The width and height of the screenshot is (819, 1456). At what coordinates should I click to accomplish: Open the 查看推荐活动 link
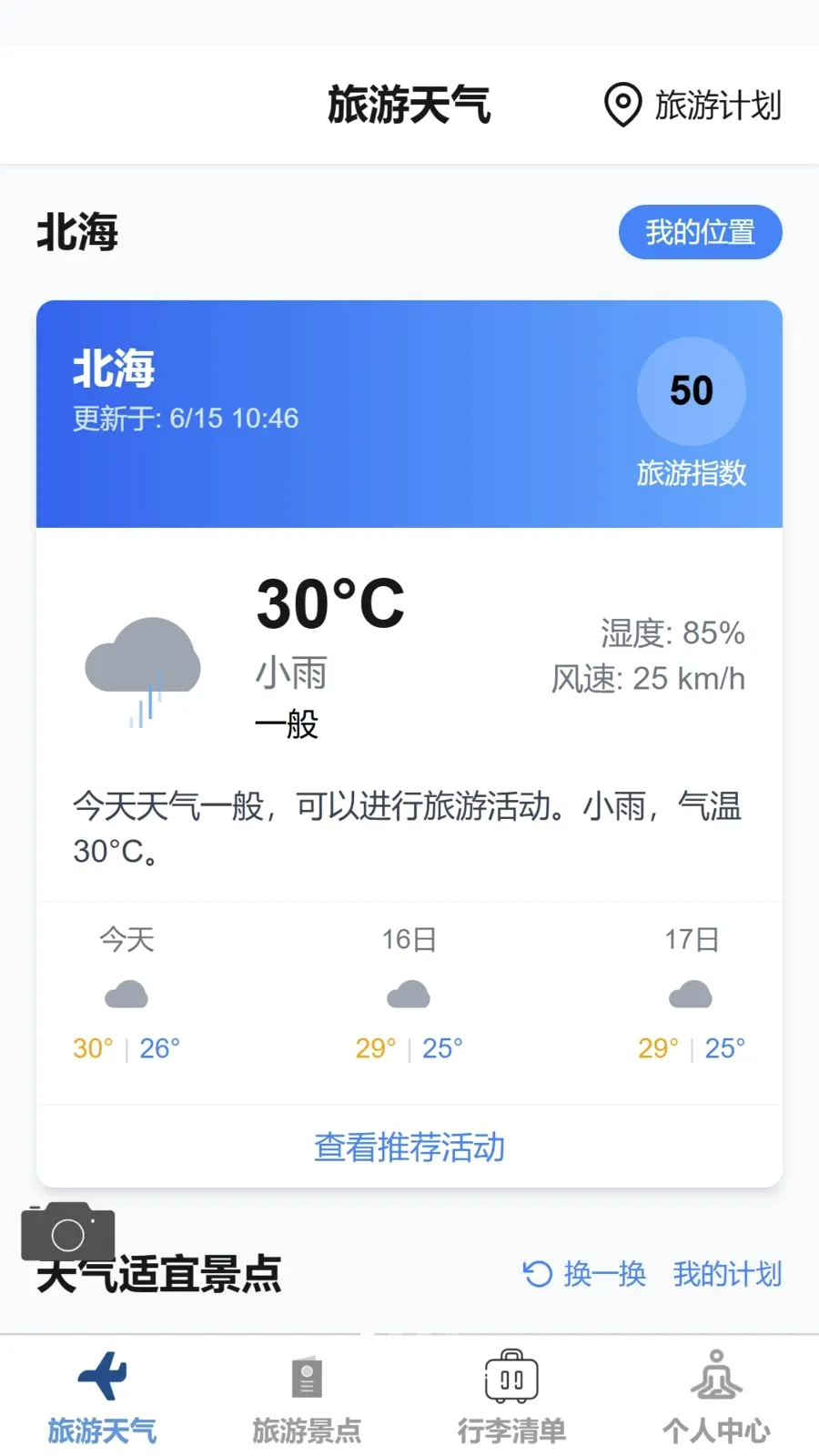tap(409, 1147)
